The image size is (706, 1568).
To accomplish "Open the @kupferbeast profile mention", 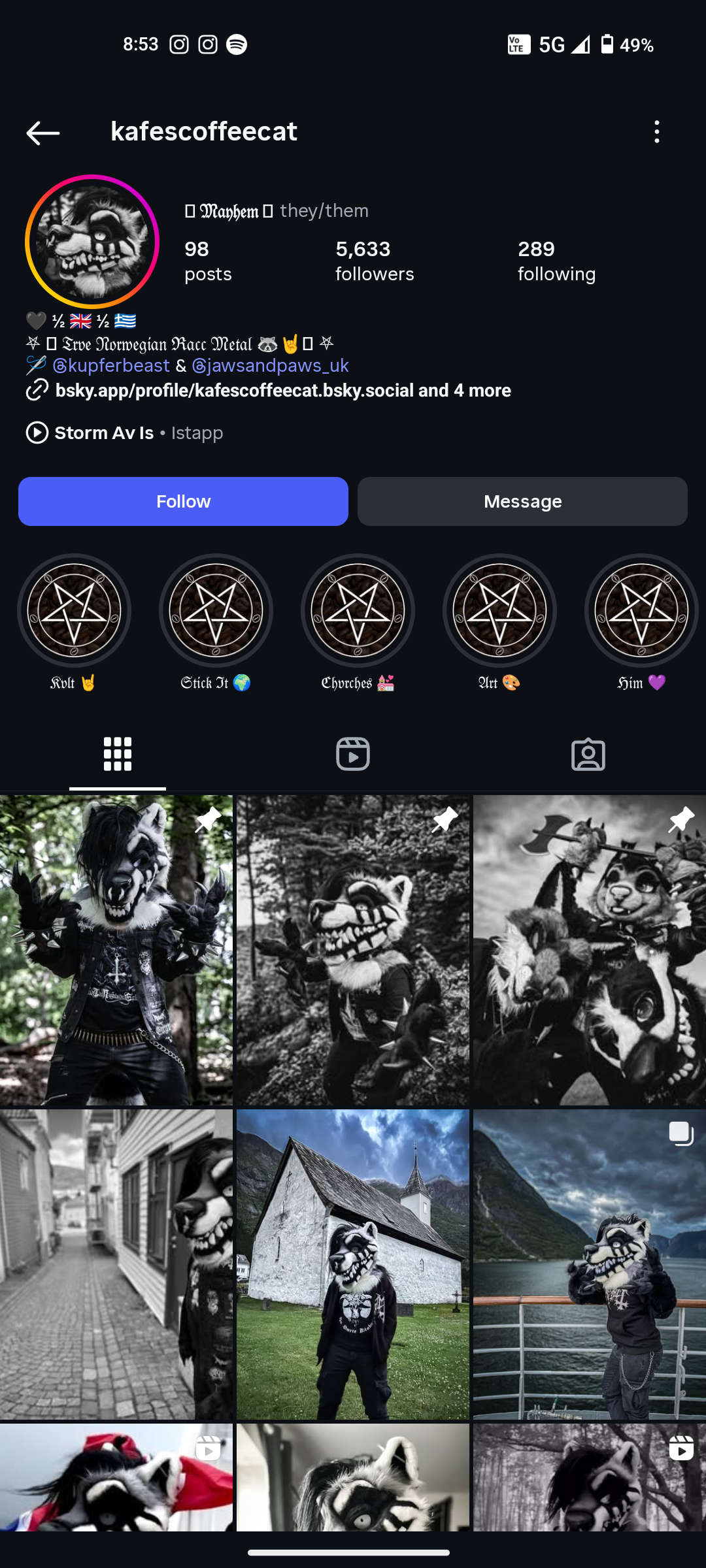I will click(x=110, y=365).
